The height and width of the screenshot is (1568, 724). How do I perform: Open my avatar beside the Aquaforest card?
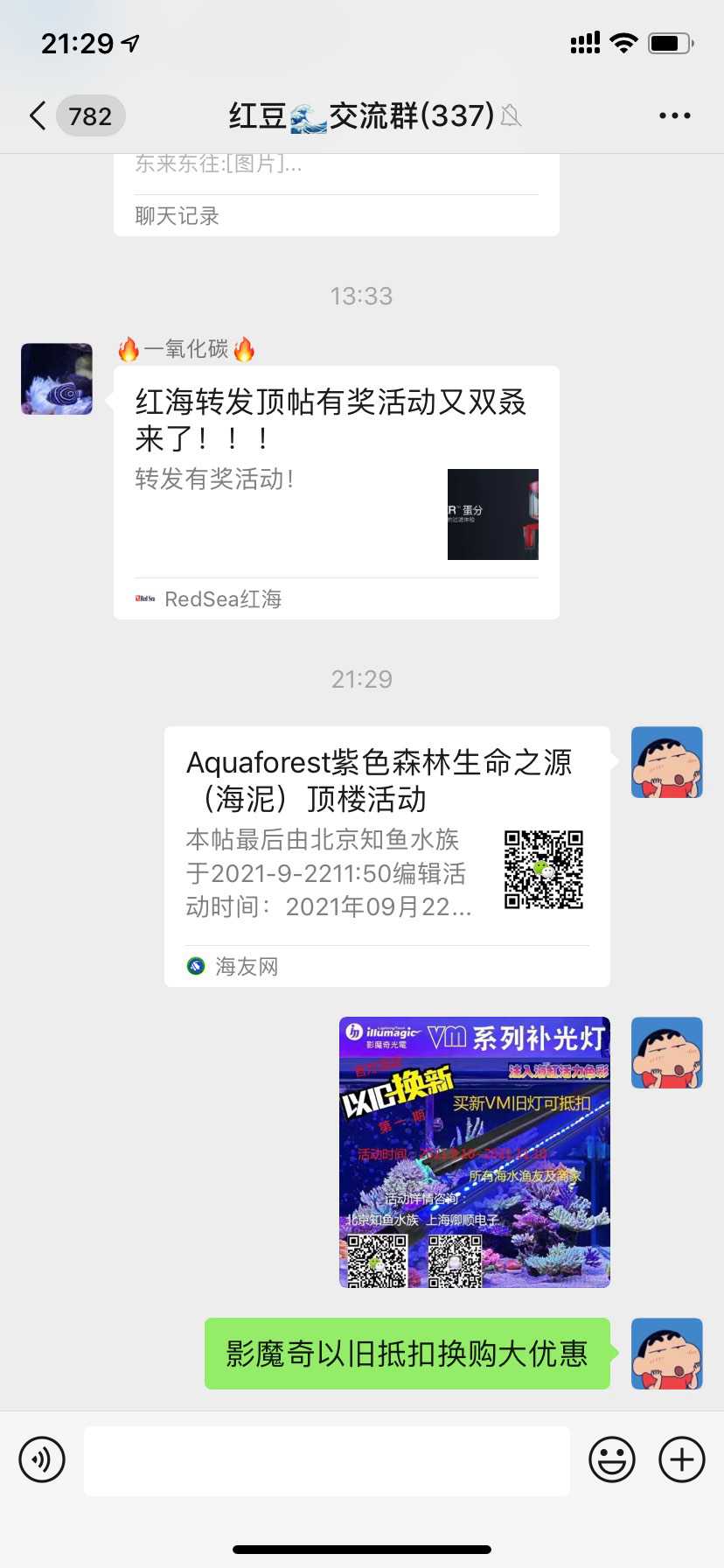click(666, 762)
